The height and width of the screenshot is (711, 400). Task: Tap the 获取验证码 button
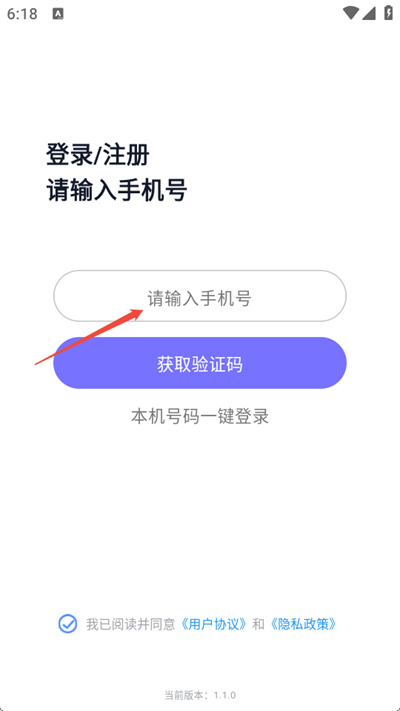(200, 363)
